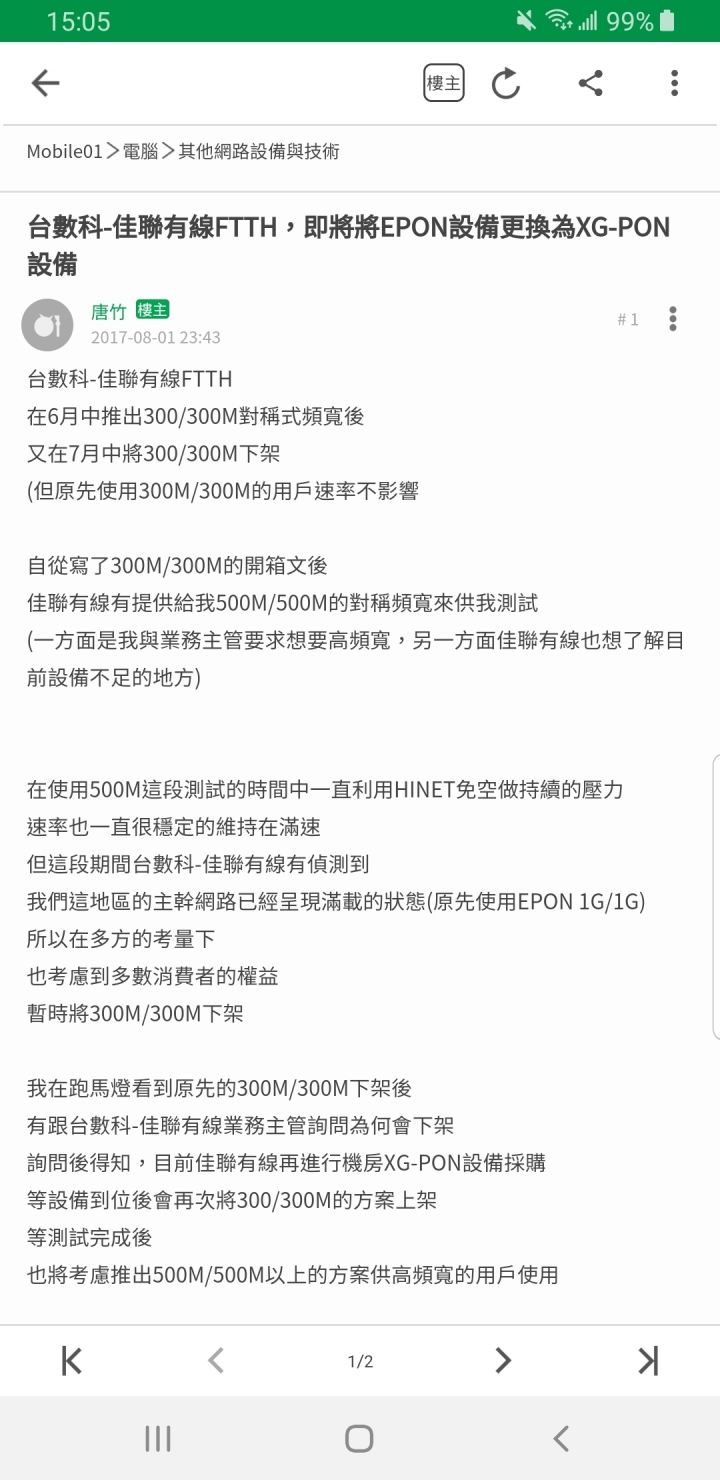The width and height of the screenshot is (720, 1480).
Task: Open the toolbar overflow menu
Action: (x=675, y=83)
